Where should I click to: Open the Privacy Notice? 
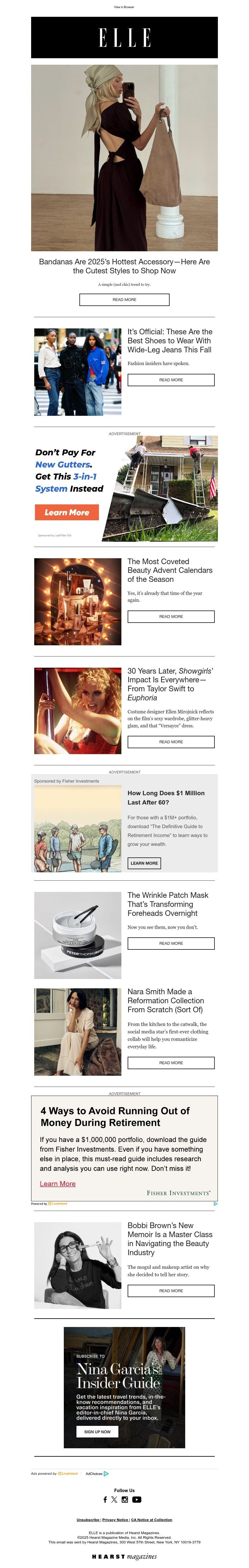tap(115, 1520)
